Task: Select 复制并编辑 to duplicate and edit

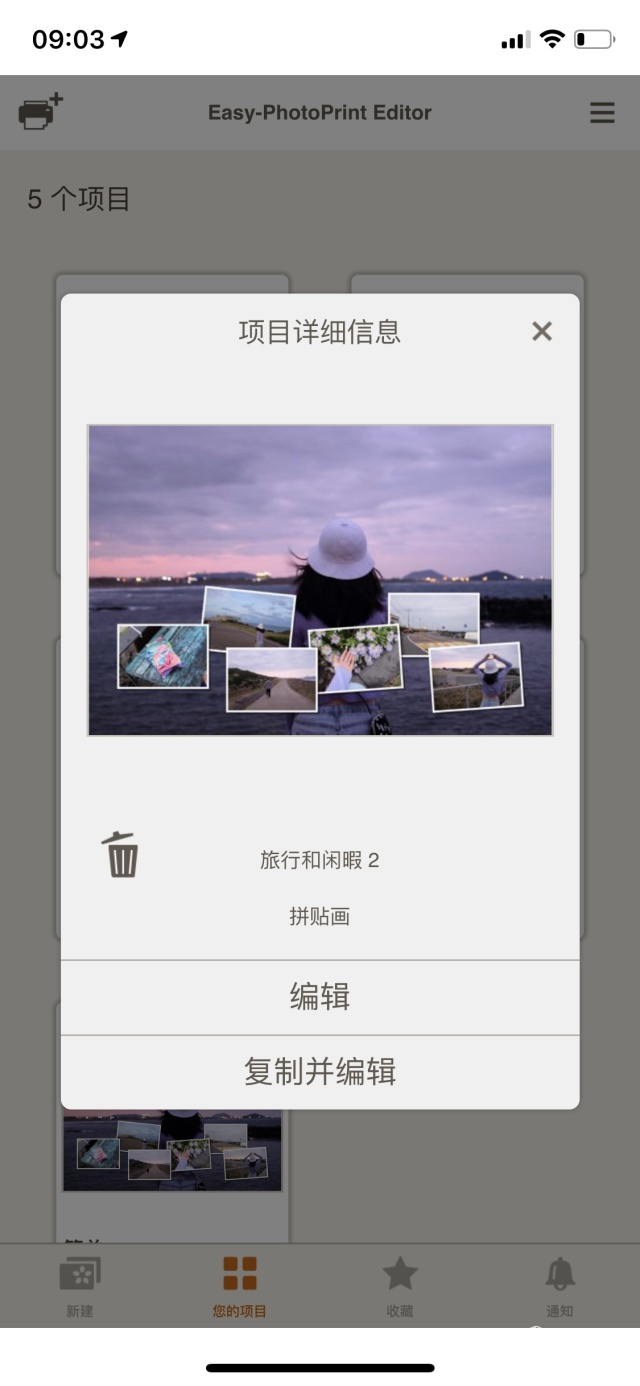Action: [x=320, y=1072]
